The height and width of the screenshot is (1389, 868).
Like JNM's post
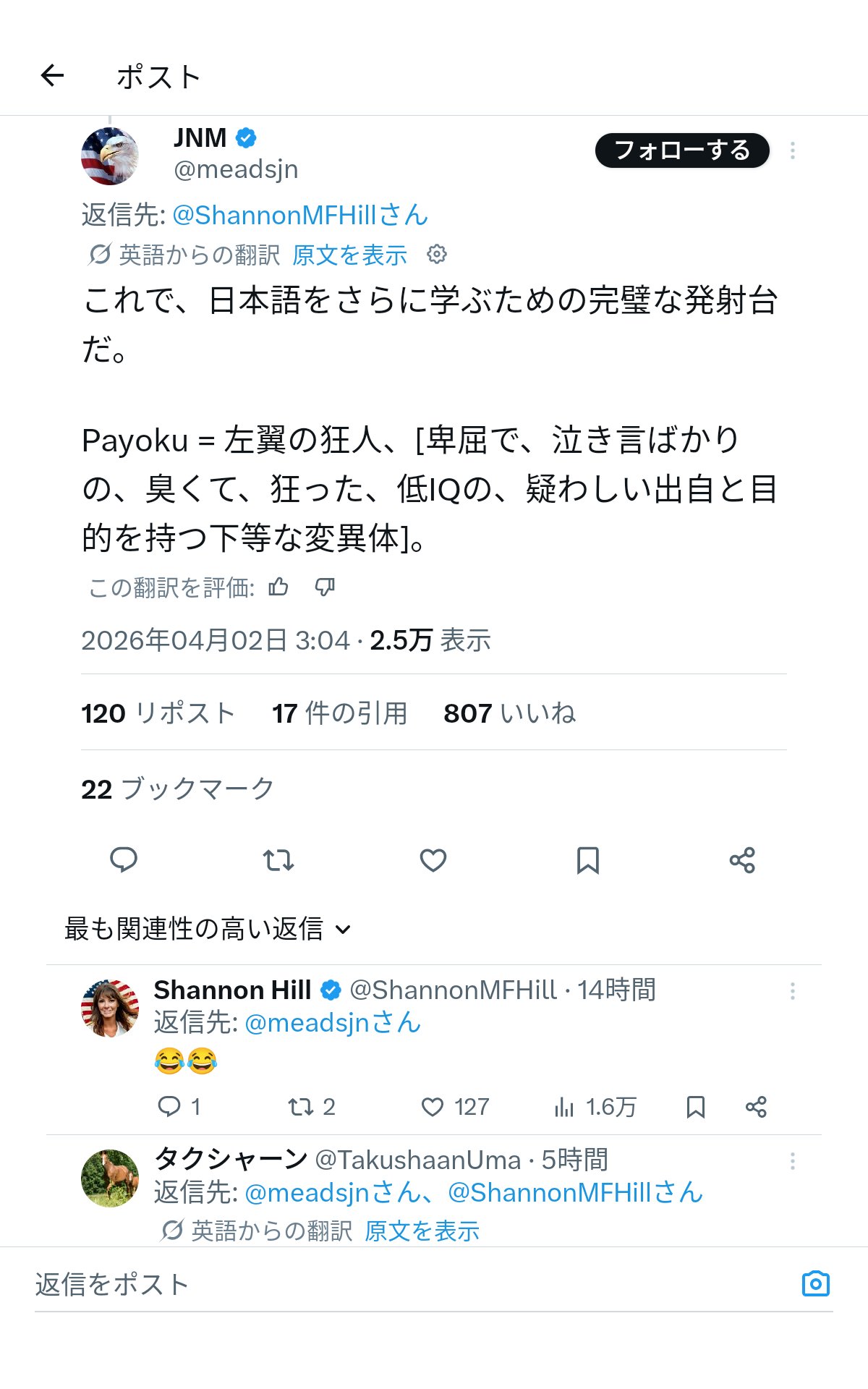(x=433, y=860)
